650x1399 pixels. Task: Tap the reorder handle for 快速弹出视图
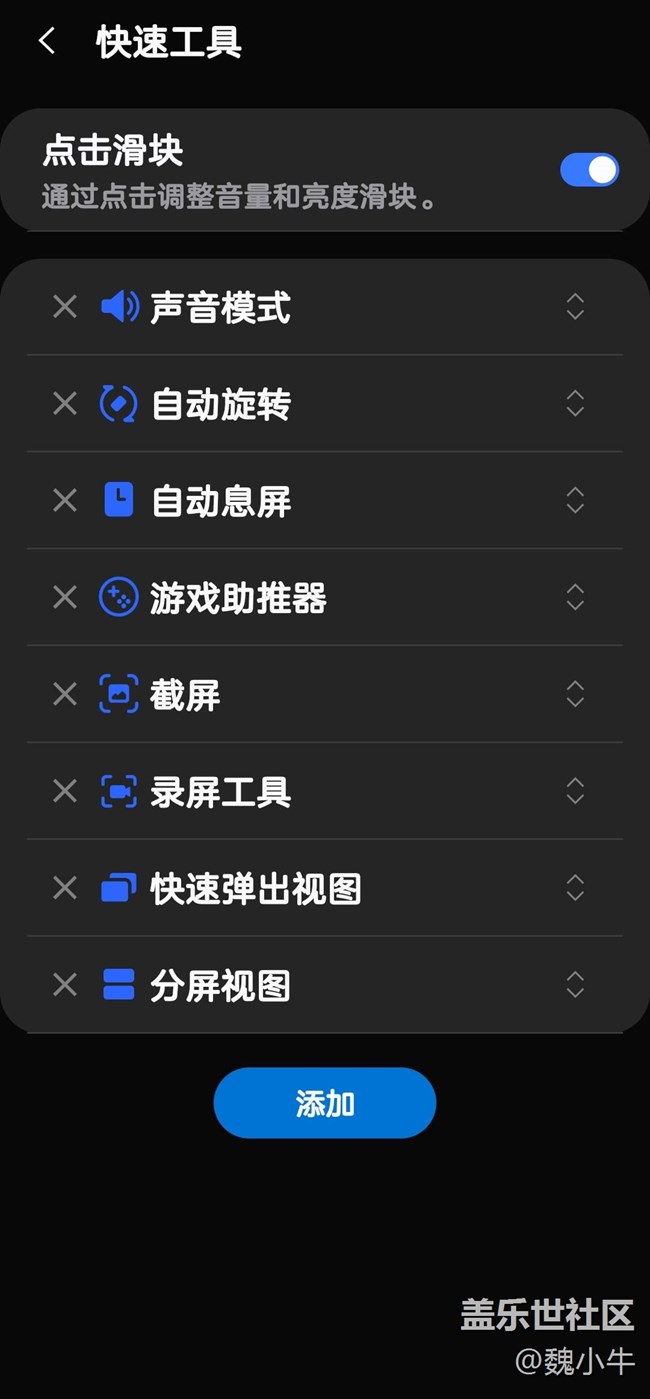[x=575, y=888]
